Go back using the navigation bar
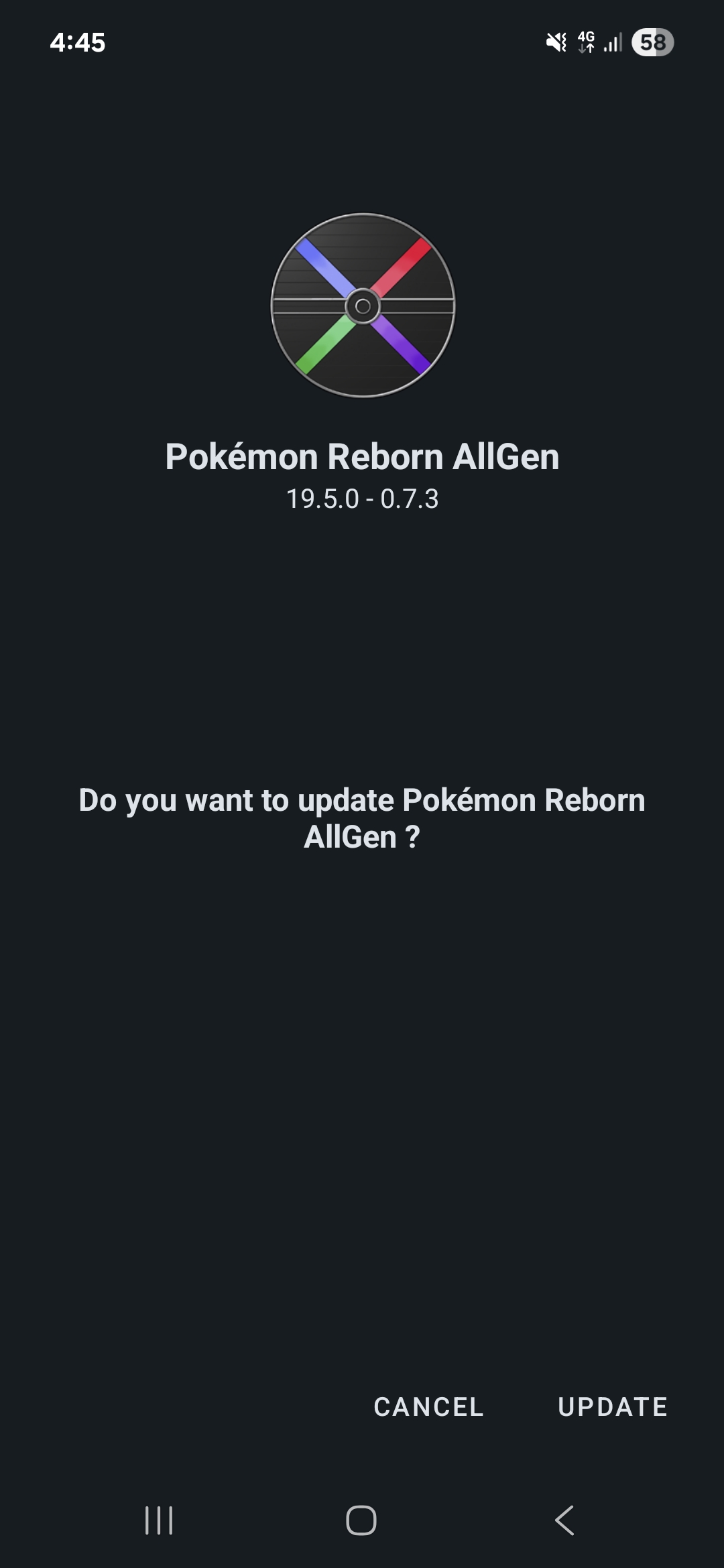724x1568 pixels. tap(564, 1520)
